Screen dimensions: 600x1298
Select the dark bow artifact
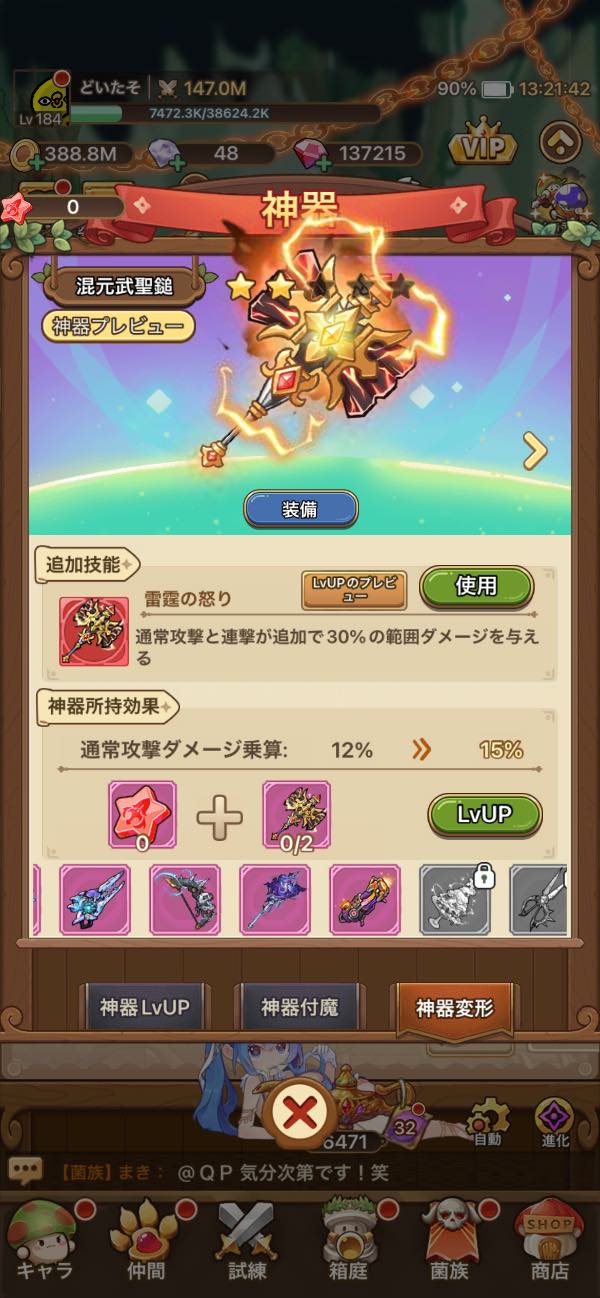click(185, 899)
